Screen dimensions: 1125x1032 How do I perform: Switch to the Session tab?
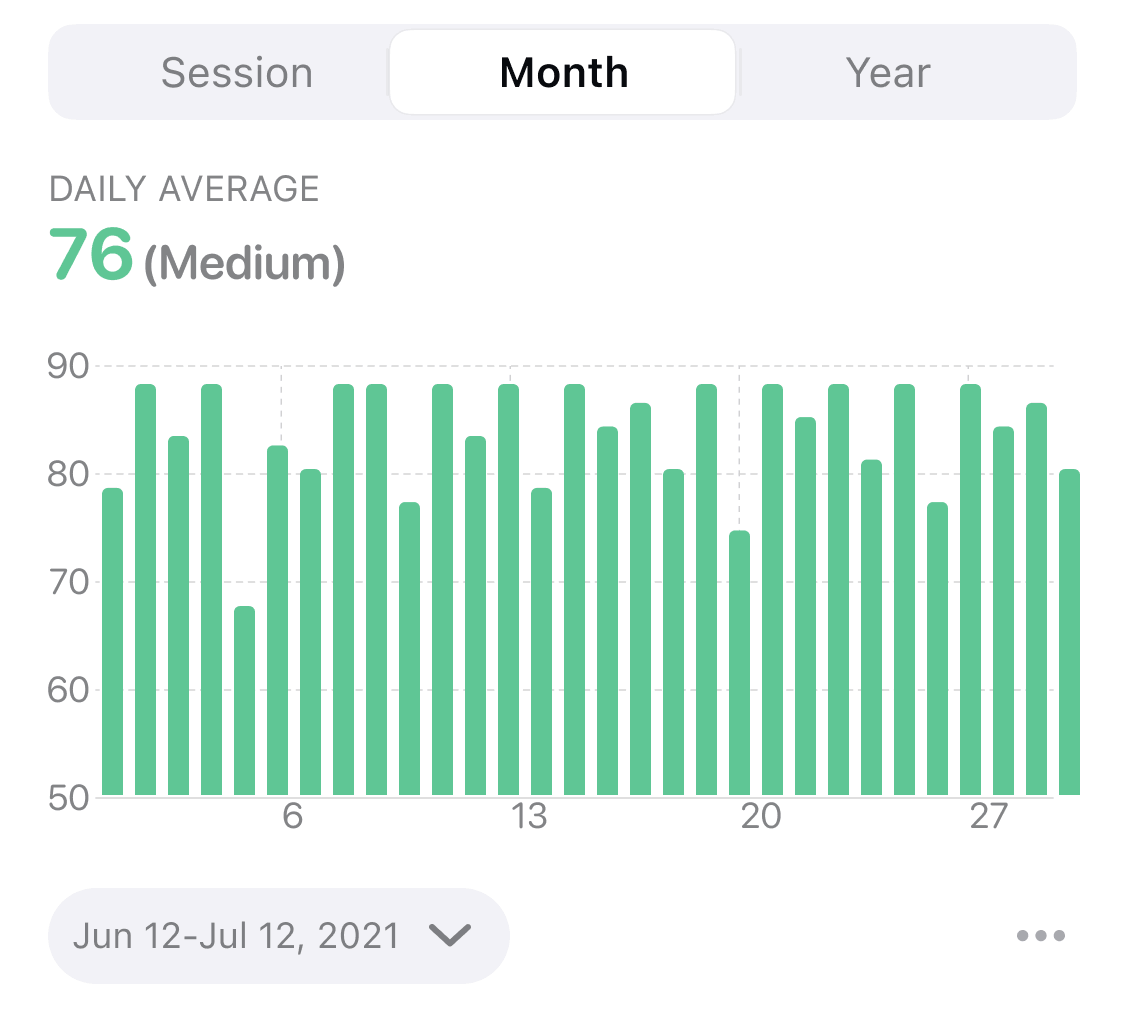coord(237,73)
